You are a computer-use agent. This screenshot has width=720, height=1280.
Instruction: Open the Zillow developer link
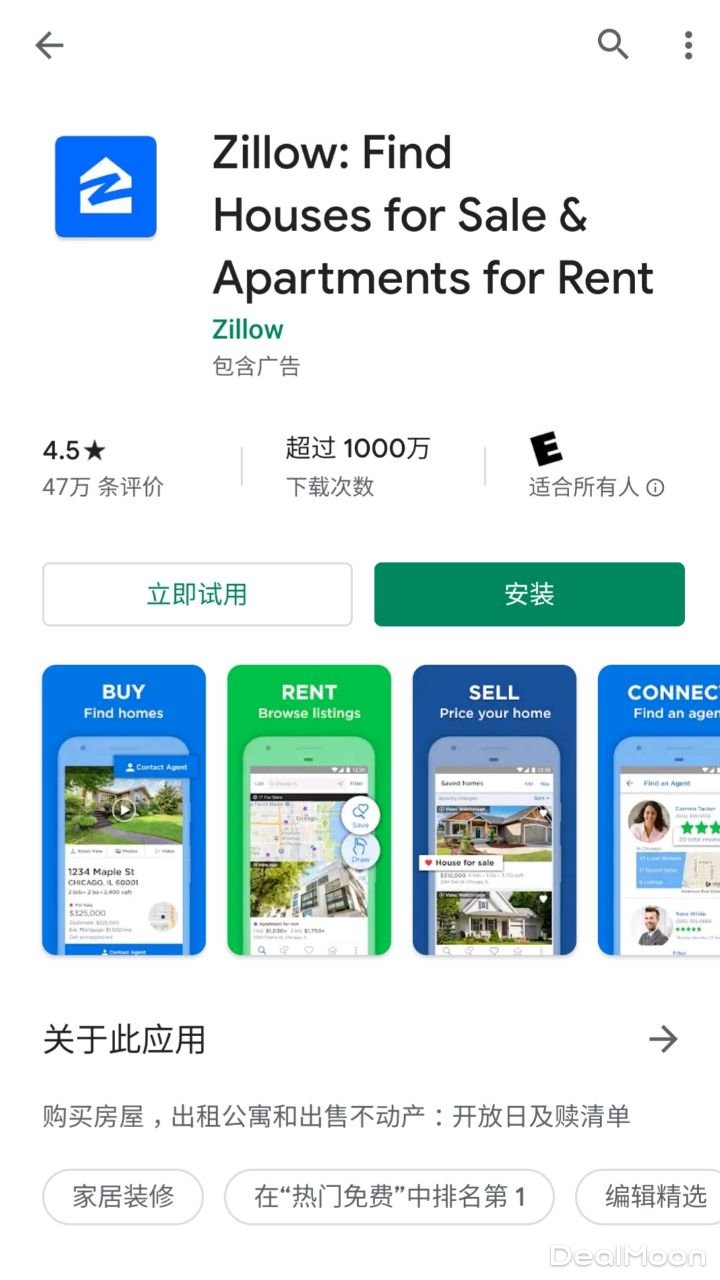coord(248,329)
